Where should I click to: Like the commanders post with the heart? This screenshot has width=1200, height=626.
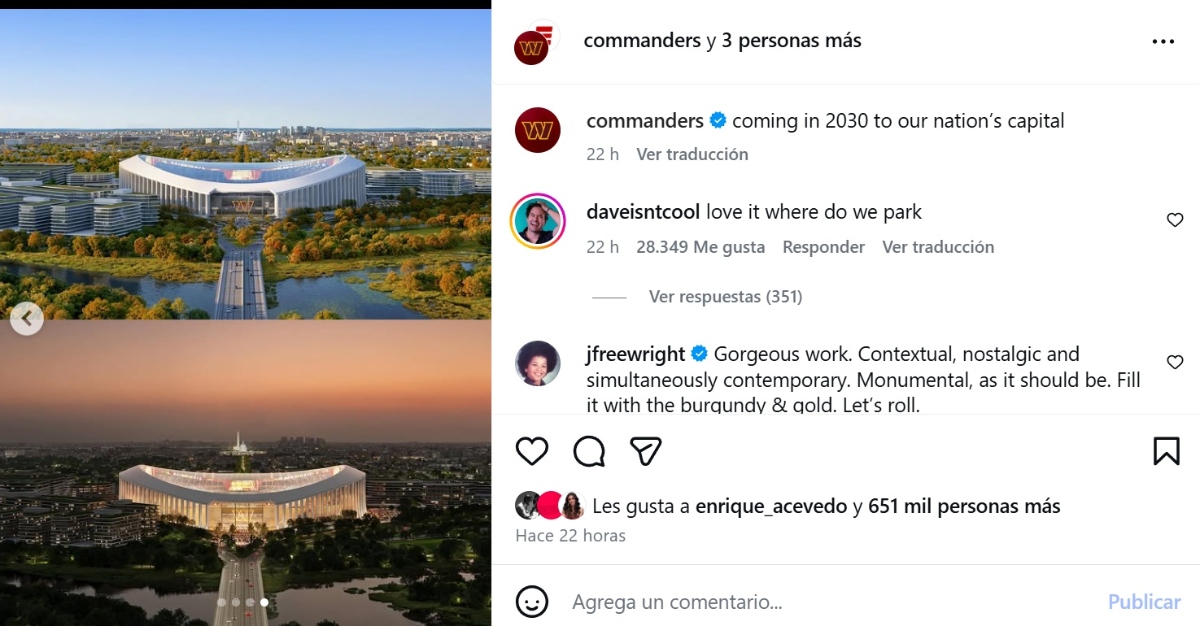[532, 452]
